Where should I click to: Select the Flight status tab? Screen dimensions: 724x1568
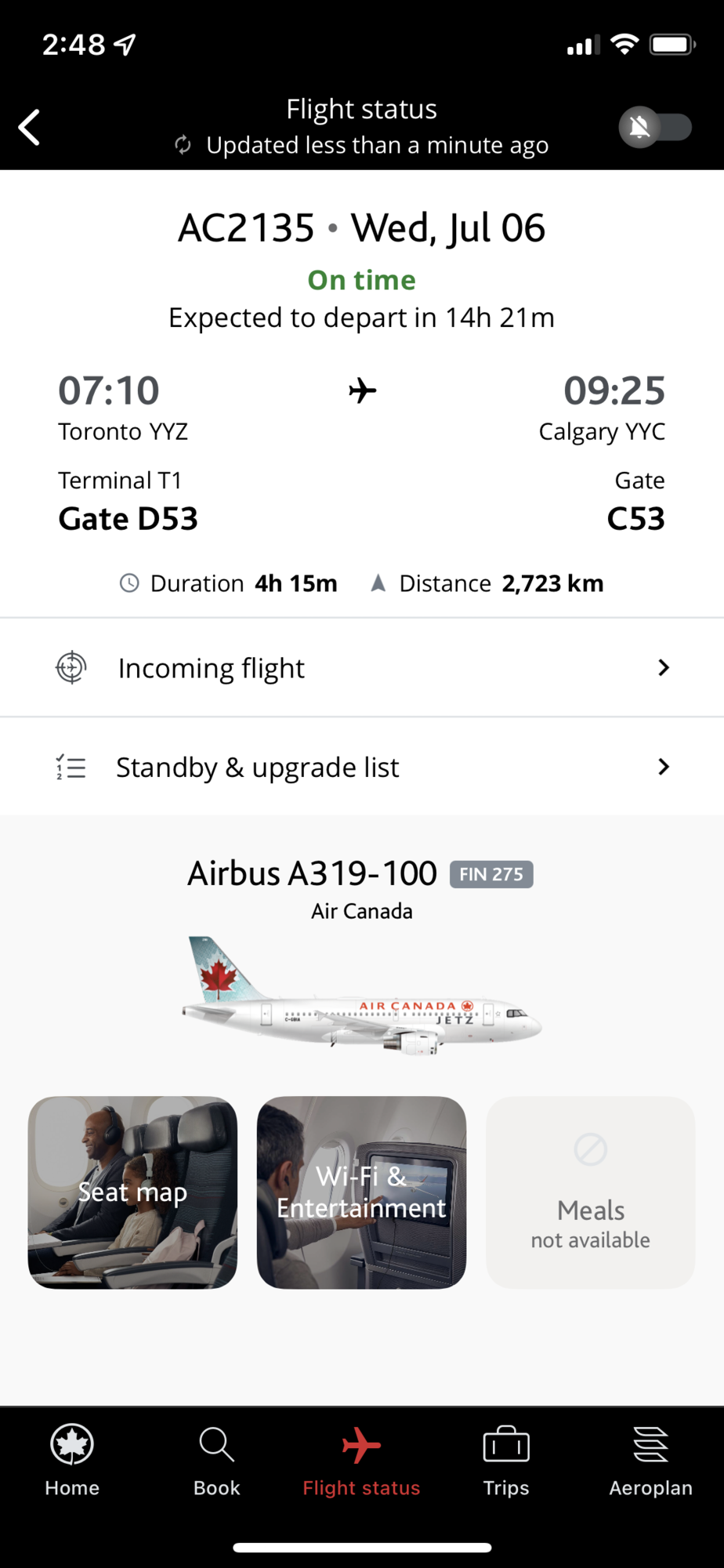click(x=361, y=1461)
